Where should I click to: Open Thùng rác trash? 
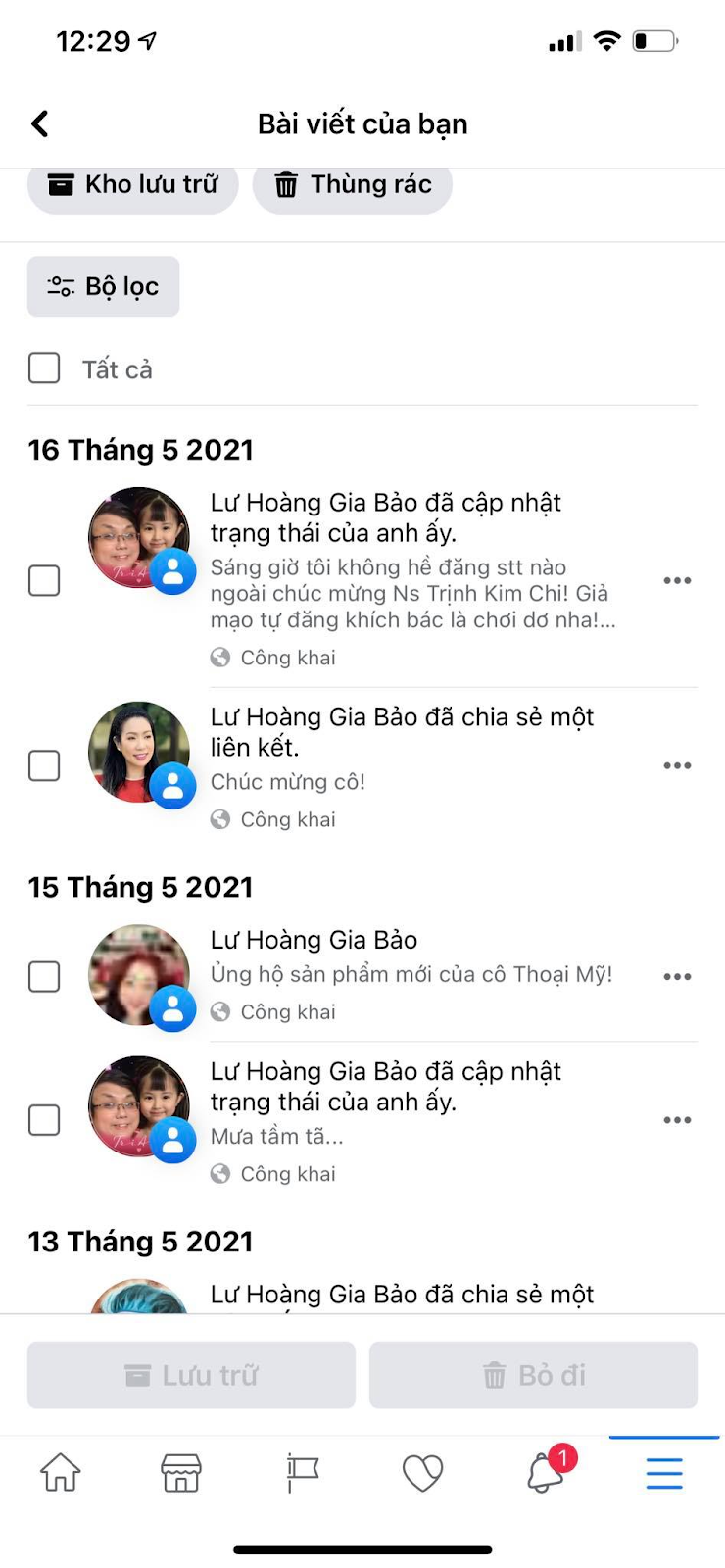coord(353,184)
